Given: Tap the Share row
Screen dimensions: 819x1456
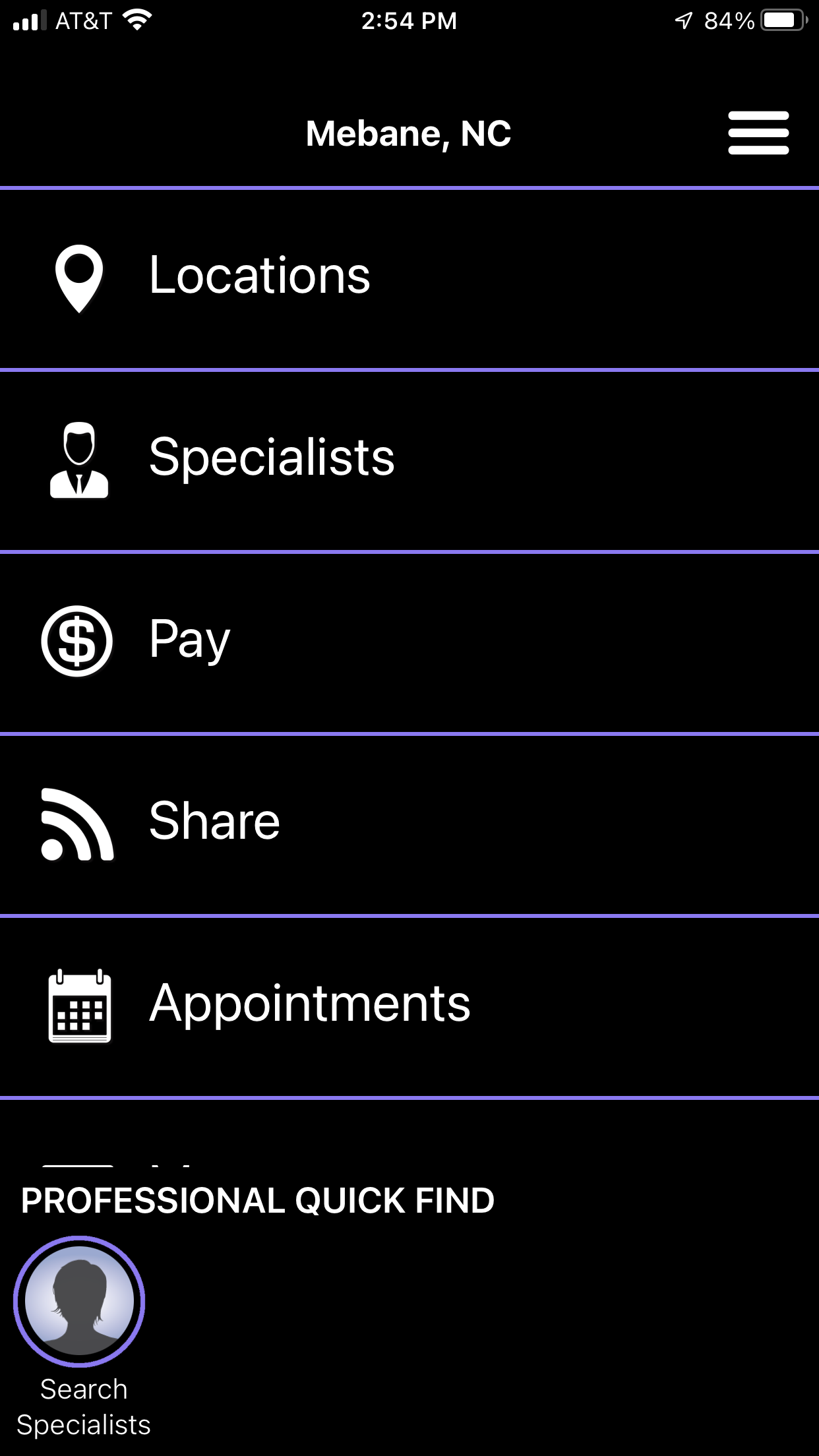Looking at the screenshot, I should tap(214, 822).
